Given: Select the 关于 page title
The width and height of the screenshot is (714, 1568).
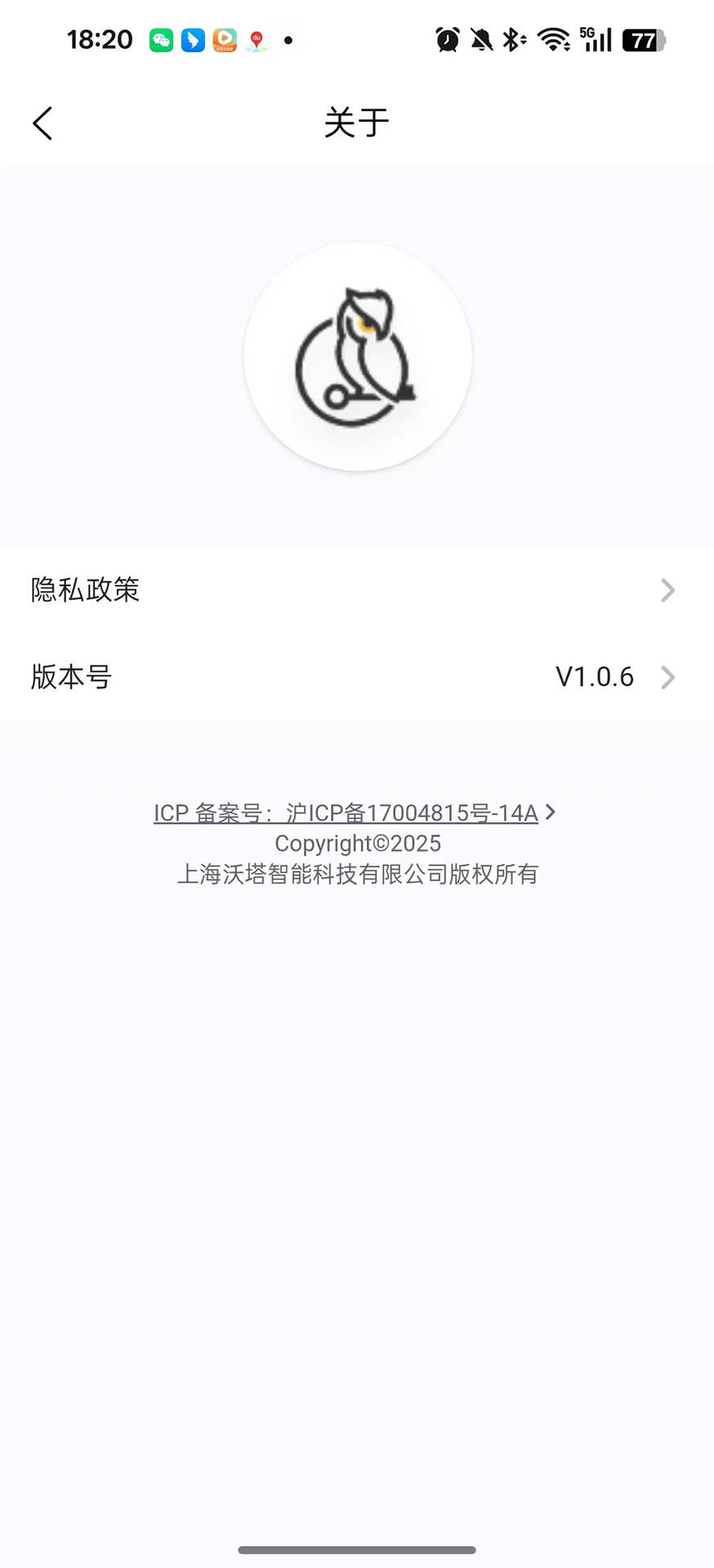Looking at the screenshot, I should pyautogui.click(x=357, y=122).
